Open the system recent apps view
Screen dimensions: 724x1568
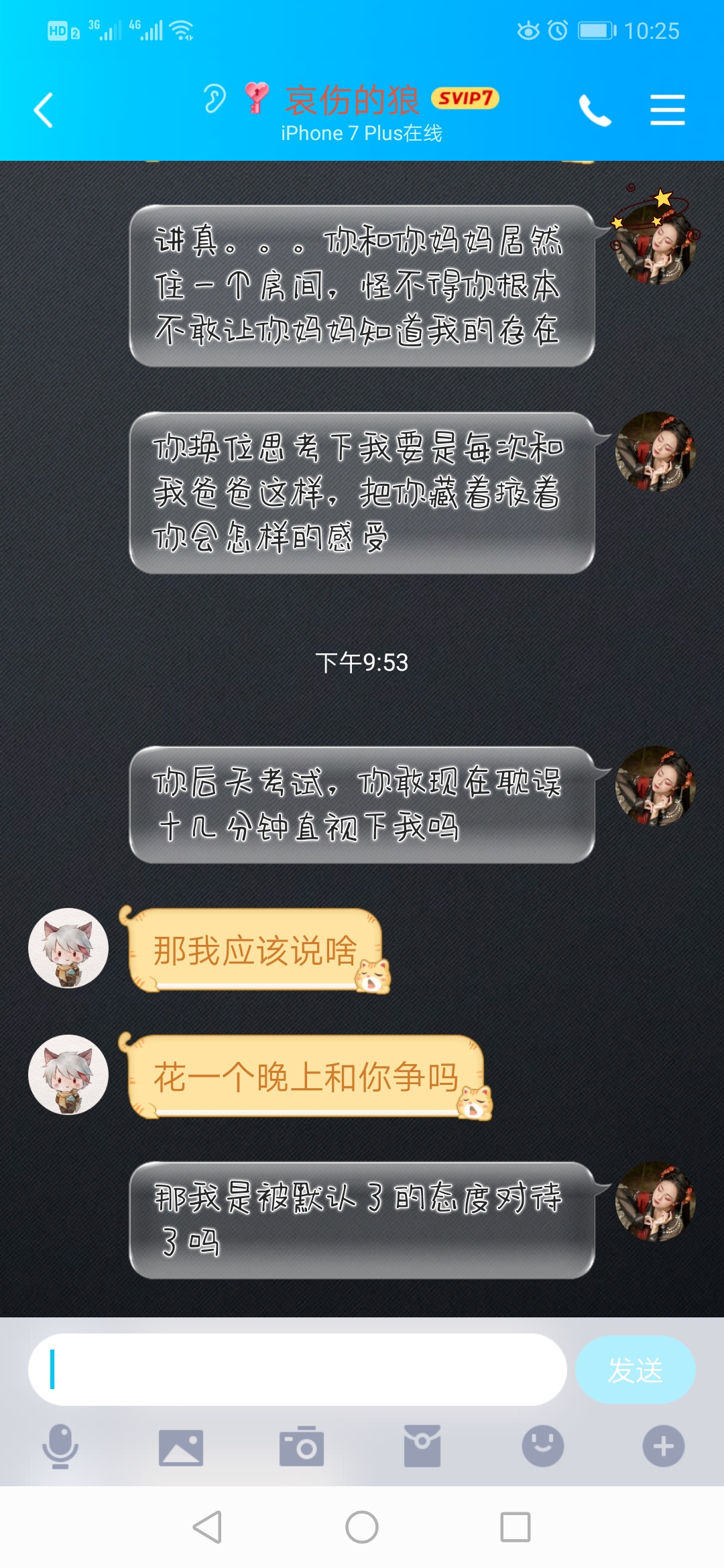[516, 1527]
